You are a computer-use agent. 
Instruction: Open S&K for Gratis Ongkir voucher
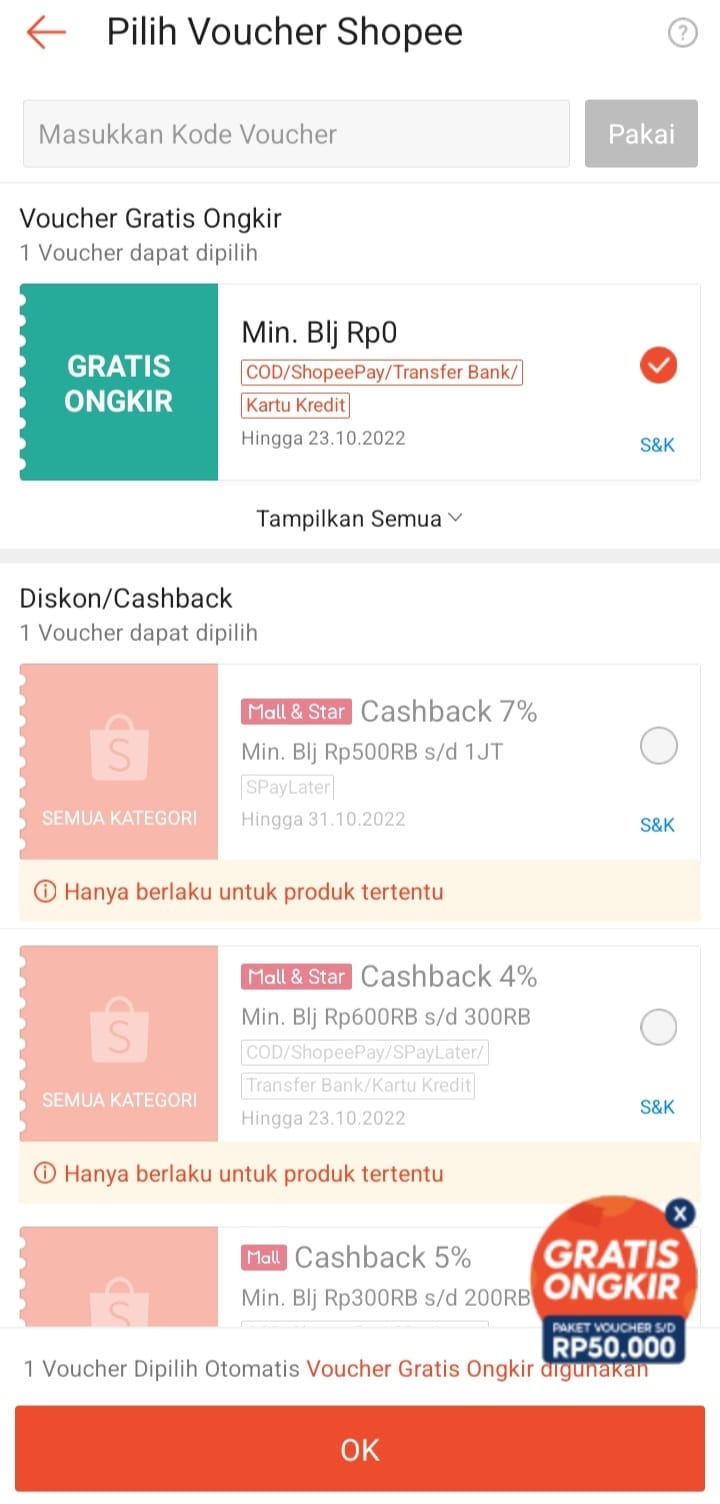click(657, 445)
